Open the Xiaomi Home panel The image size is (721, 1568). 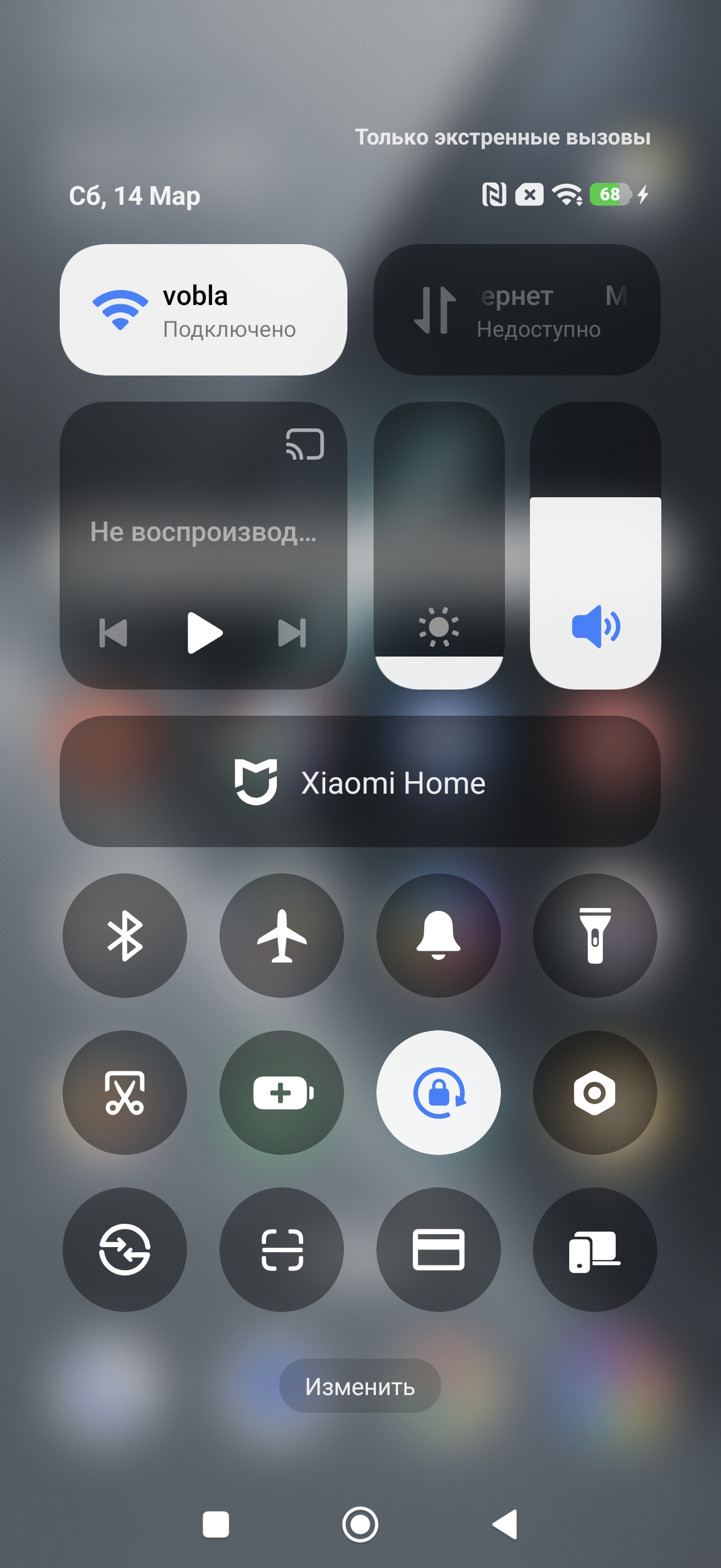360,782
